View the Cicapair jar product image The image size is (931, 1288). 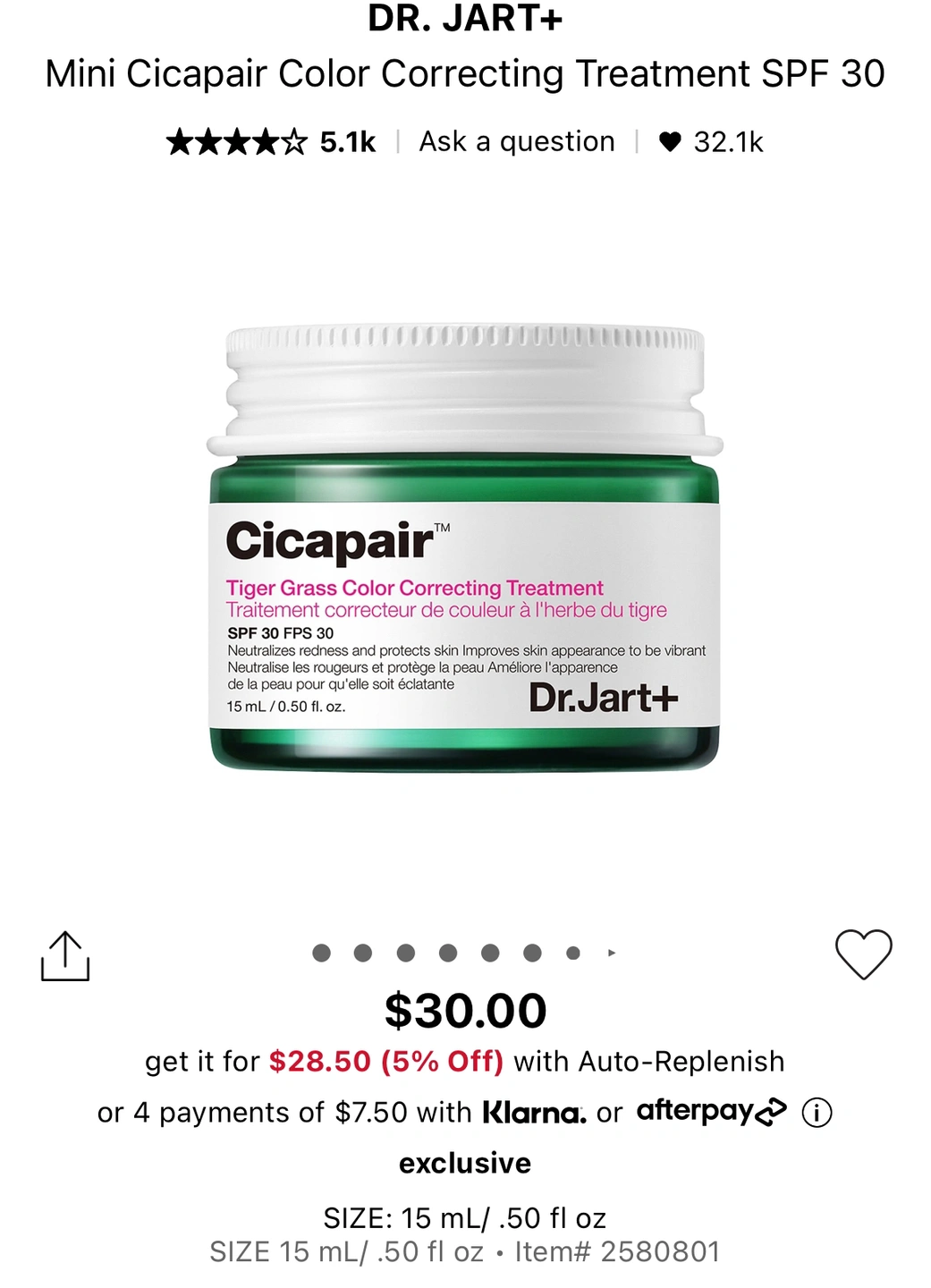pyautogui.click(x=465, y=547)
